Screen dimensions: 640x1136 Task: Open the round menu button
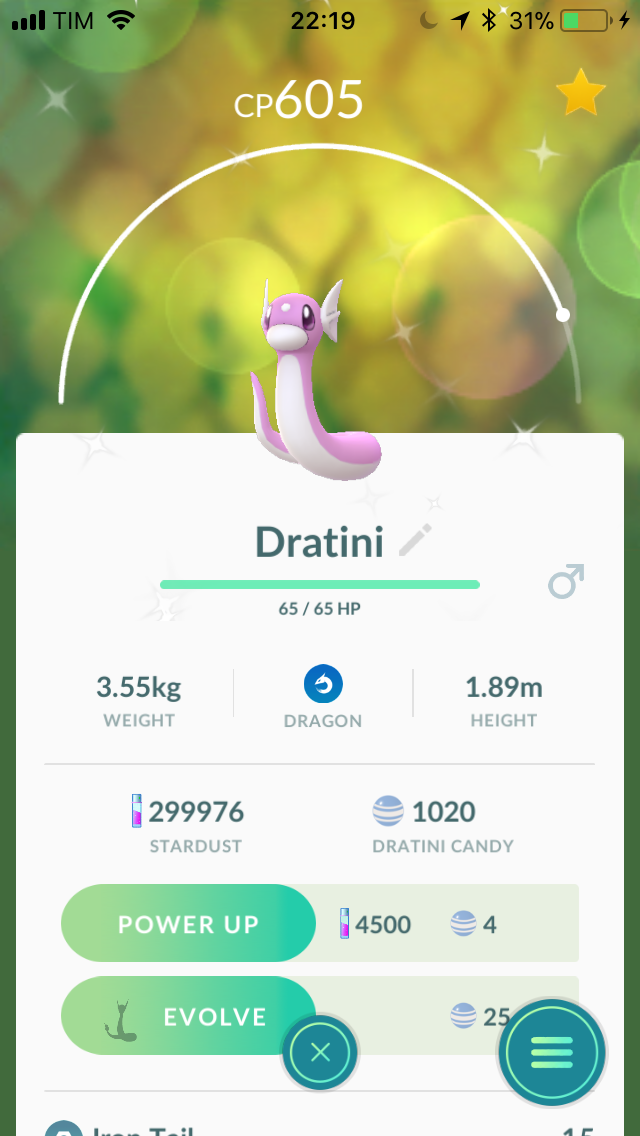pyautogui.click(x=552, y=1052)
